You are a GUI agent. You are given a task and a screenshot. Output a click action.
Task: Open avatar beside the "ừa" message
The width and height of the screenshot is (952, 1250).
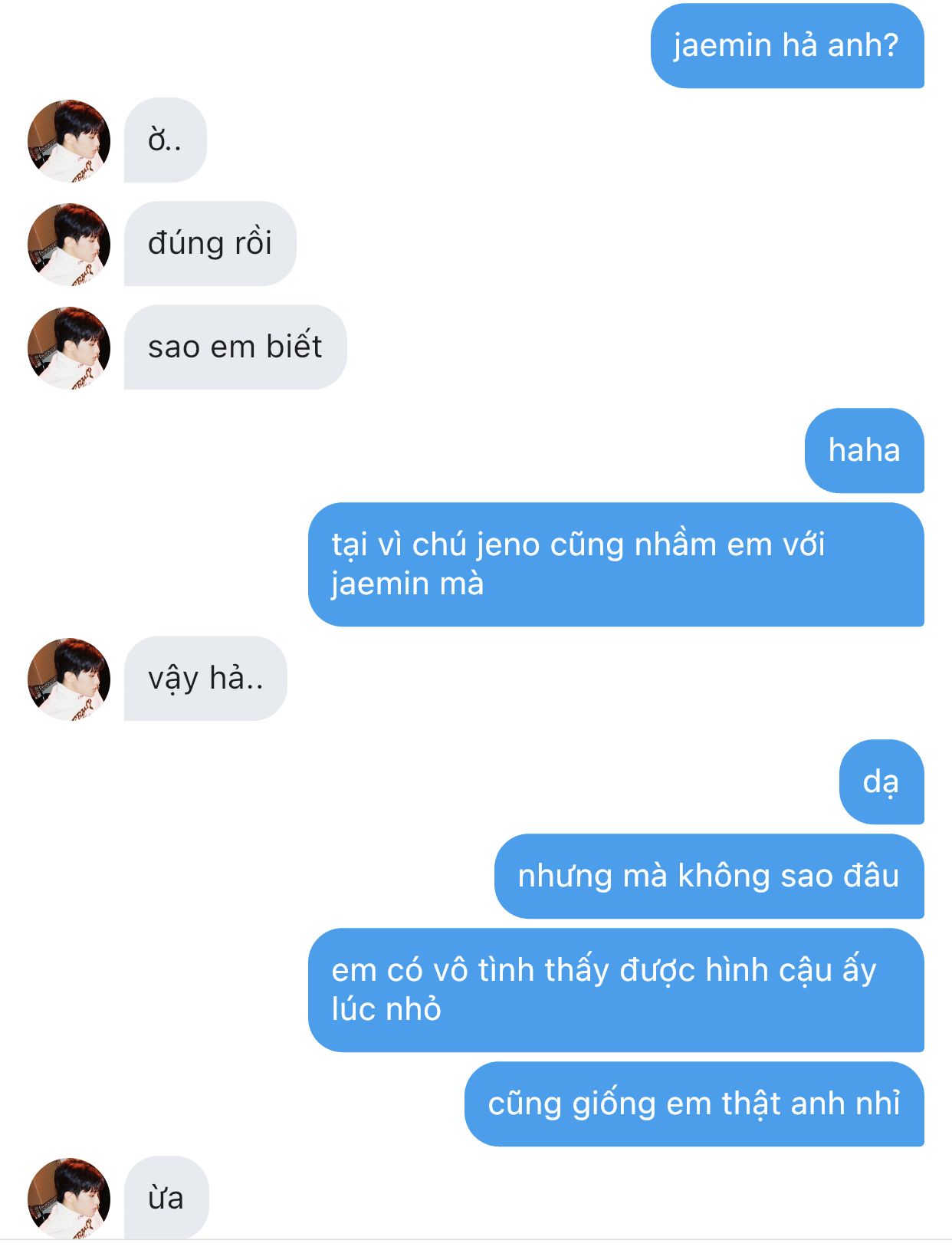click(x=69, y=1198)
